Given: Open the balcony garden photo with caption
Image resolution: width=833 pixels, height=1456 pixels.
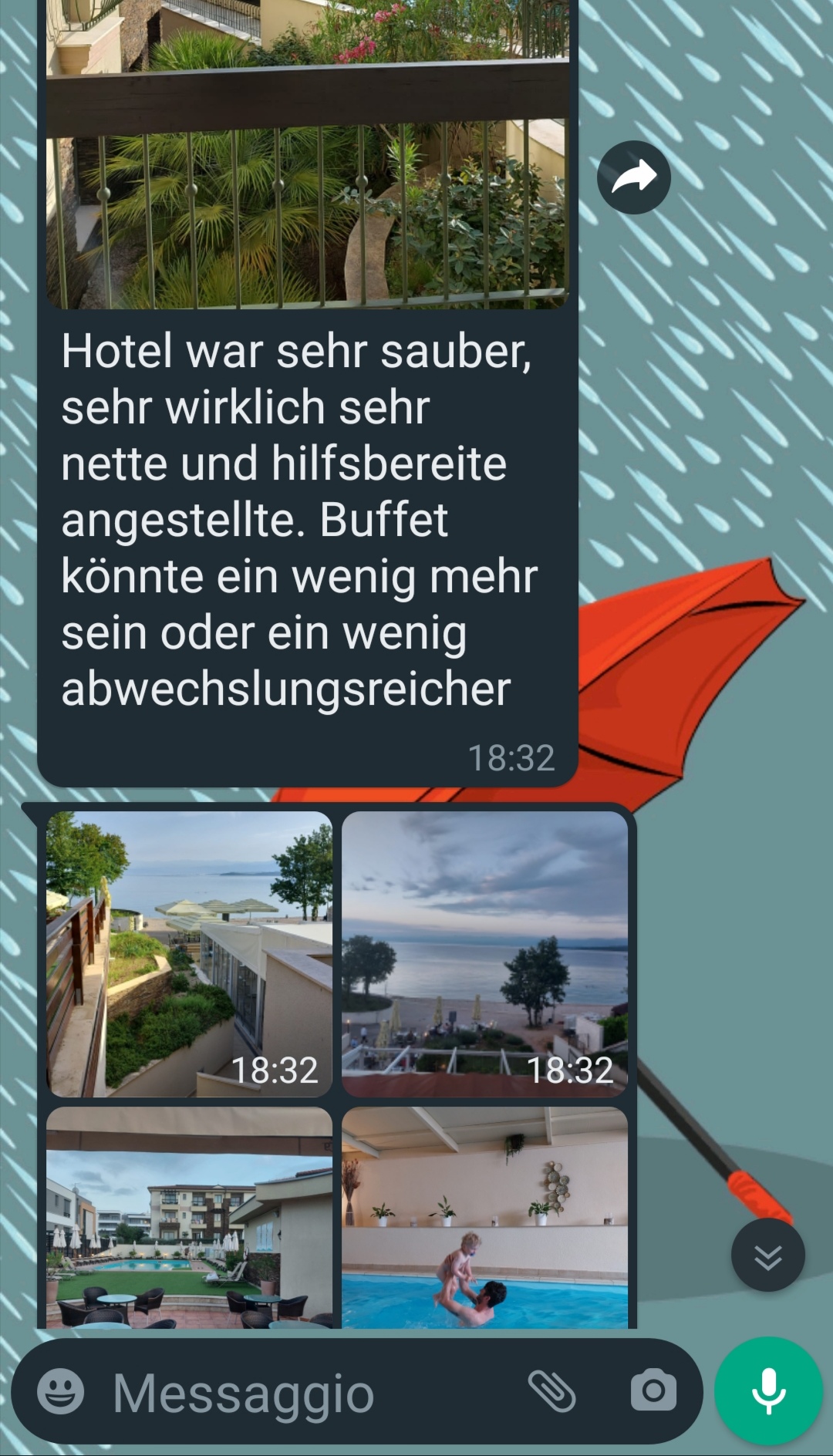Looking at the screenshot, I should [308, 154].
